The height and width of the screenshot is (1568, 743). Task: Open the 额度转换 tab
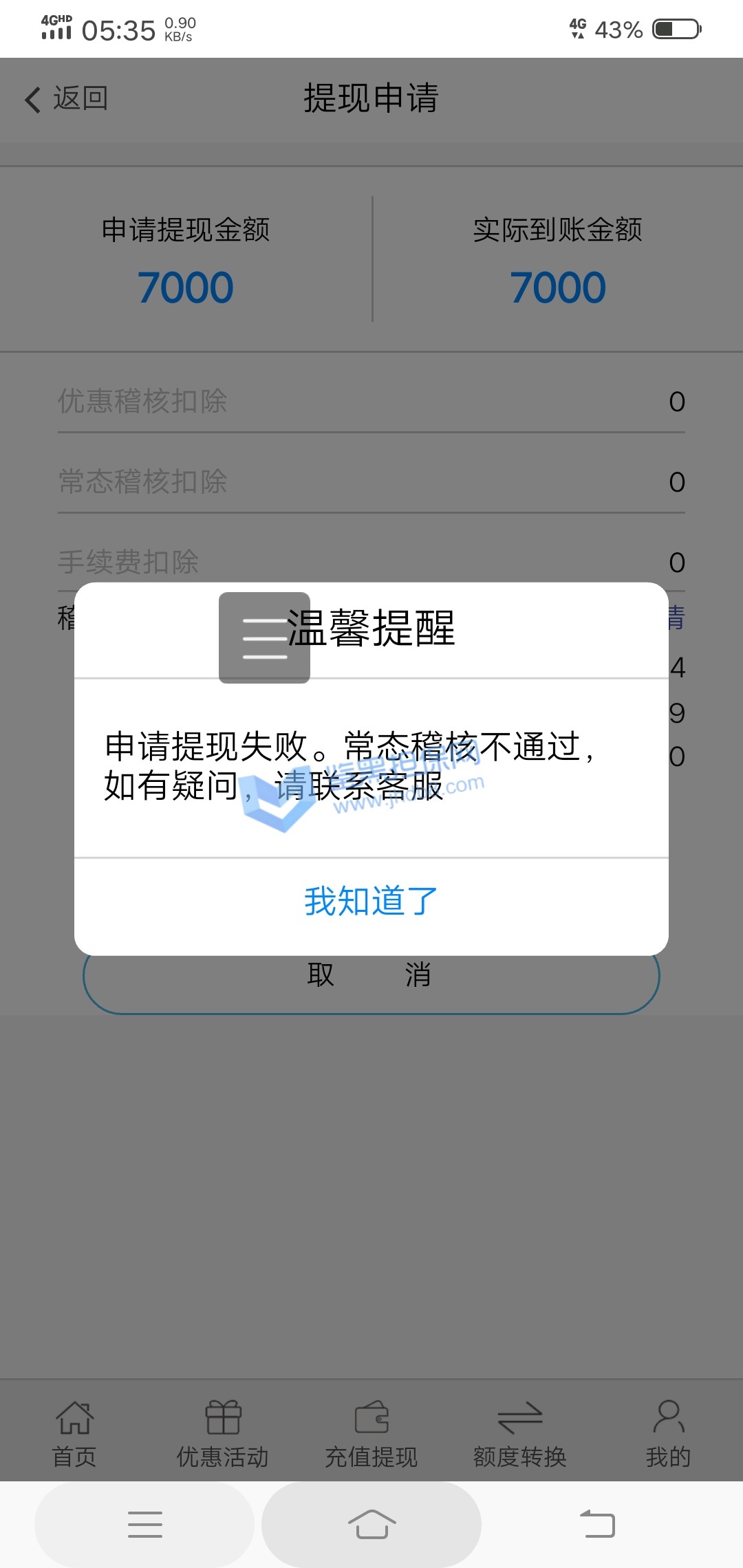[x=520, y=1434]
